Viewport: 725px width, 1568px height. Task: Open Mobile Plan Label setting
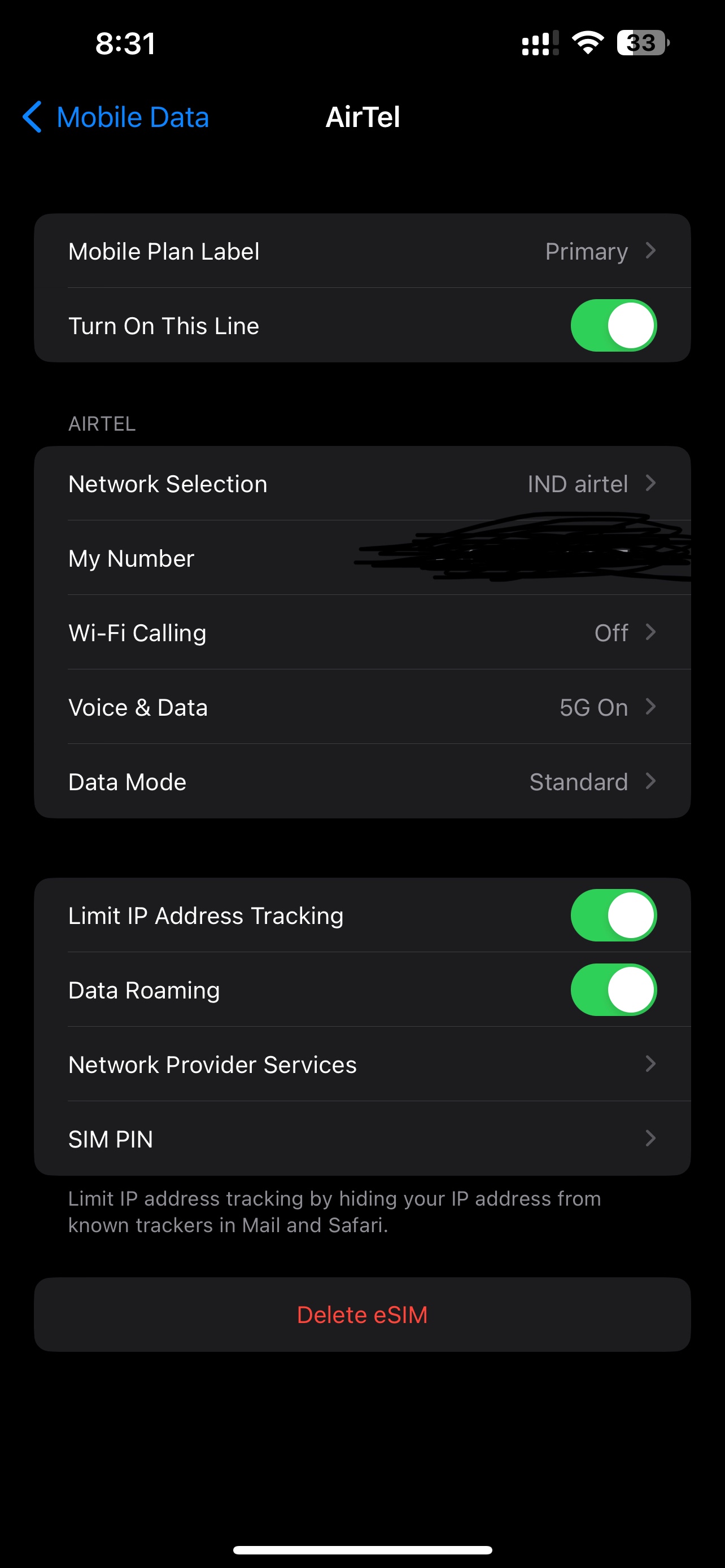362,251
